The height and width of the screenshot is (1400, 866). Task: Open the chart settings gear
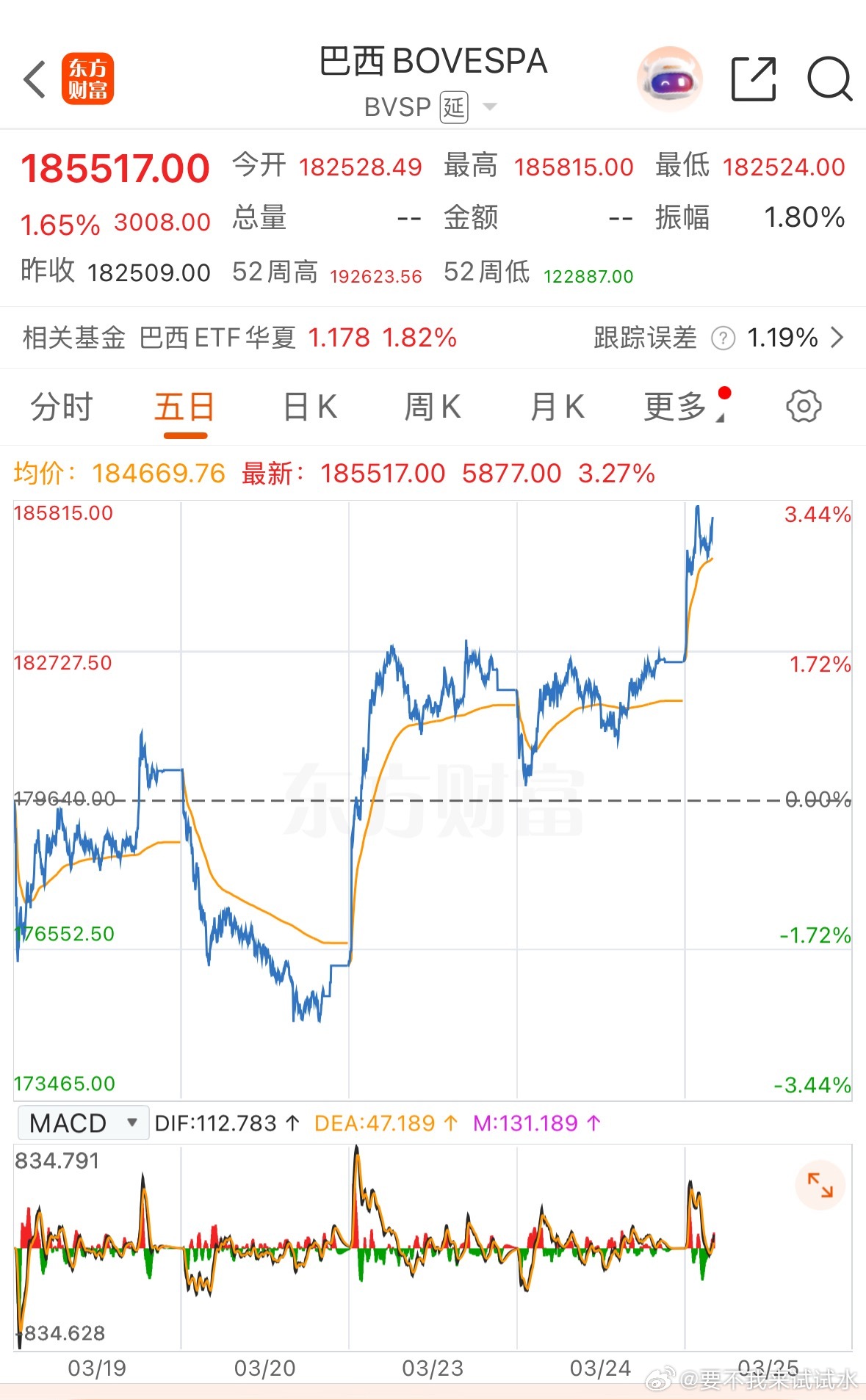[x=805, y=406]
